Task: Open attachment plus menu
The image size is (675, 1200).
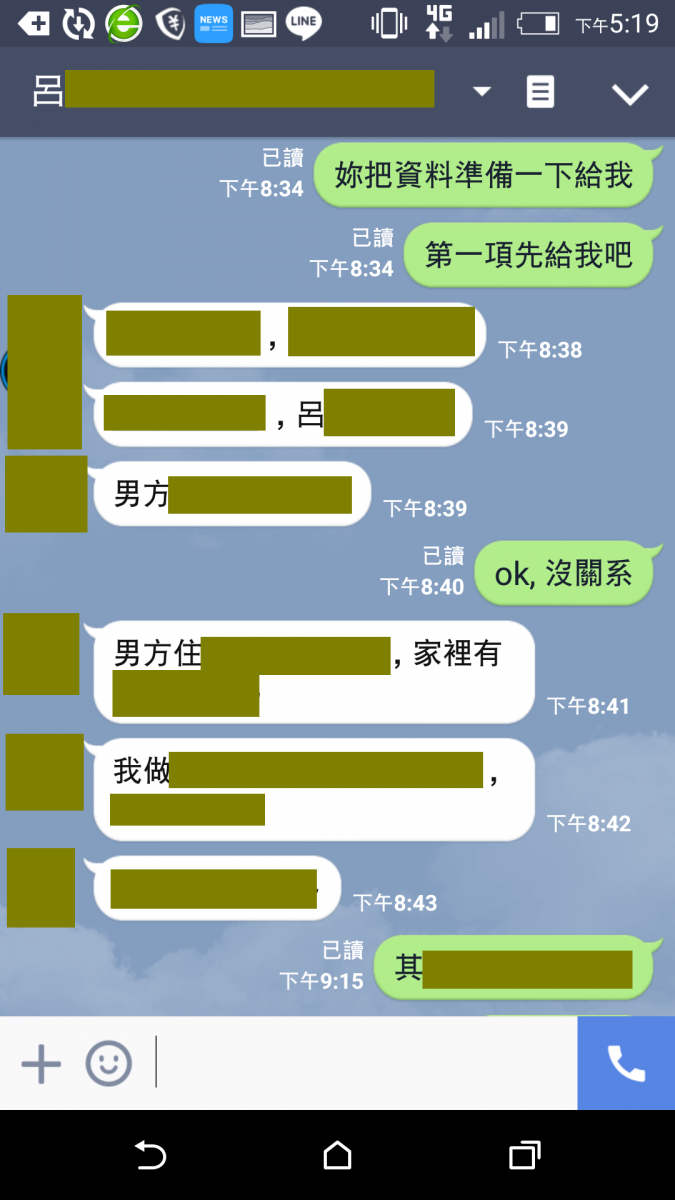Action: coord(41,1064)
